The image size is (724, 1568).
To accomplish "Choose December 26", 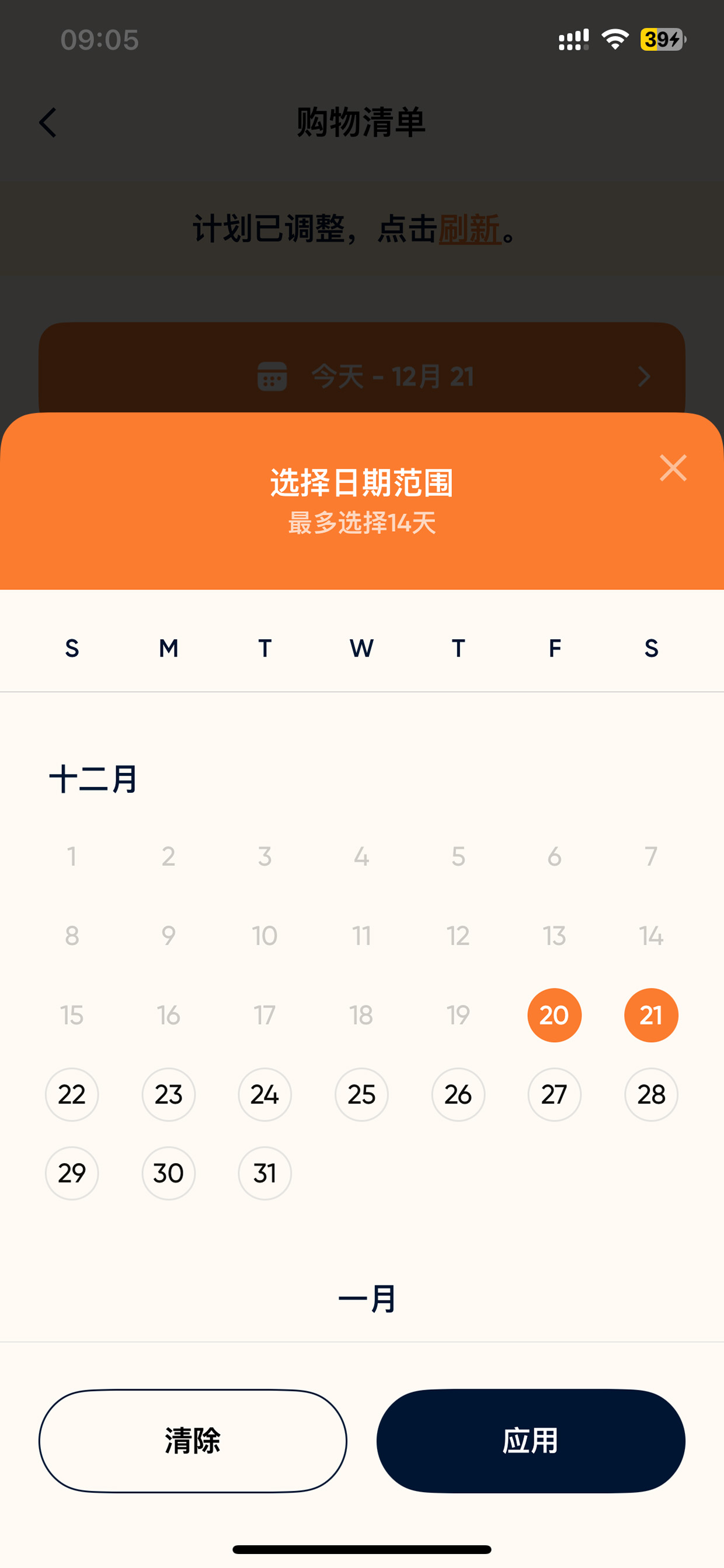I will pos(458,1094).
